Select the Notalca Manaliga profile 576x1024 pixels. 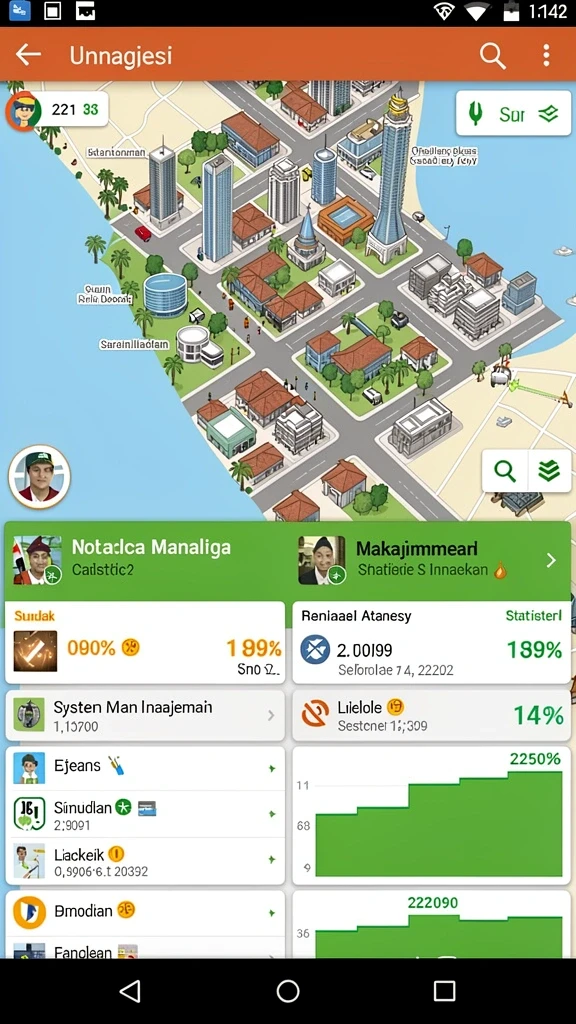[147, 560]
